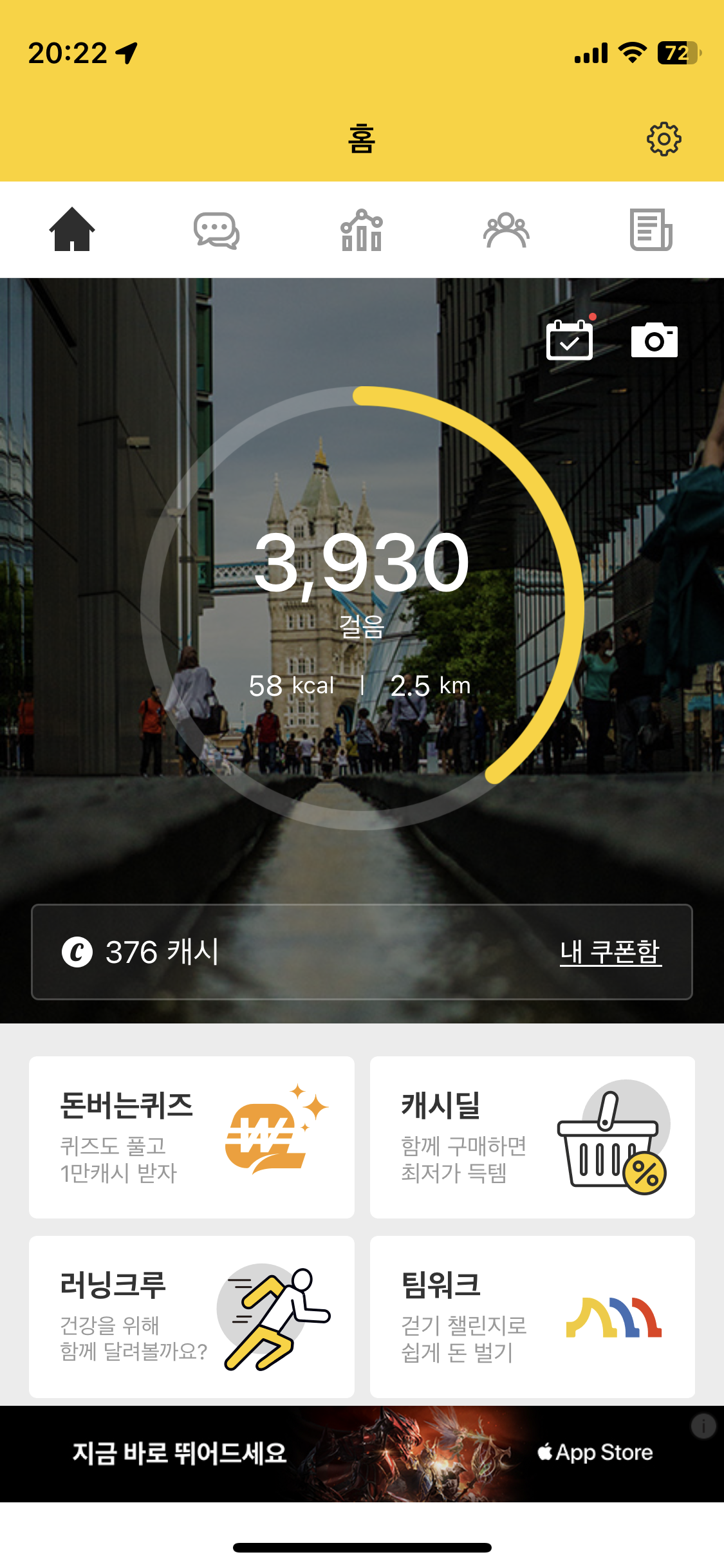Tap the 376 캐시 balance bar
This screenshot has height=1568, width=724.
[x=257, y=951]
